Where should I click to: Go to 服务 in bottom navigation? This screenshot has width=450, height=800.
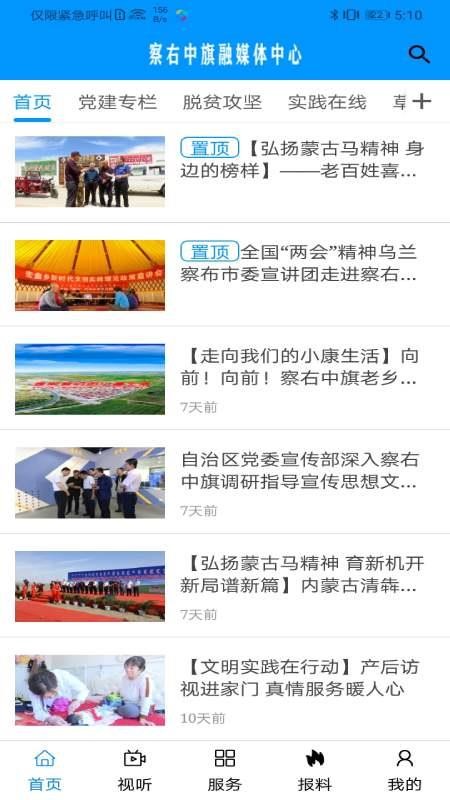(x=224, y=770)
